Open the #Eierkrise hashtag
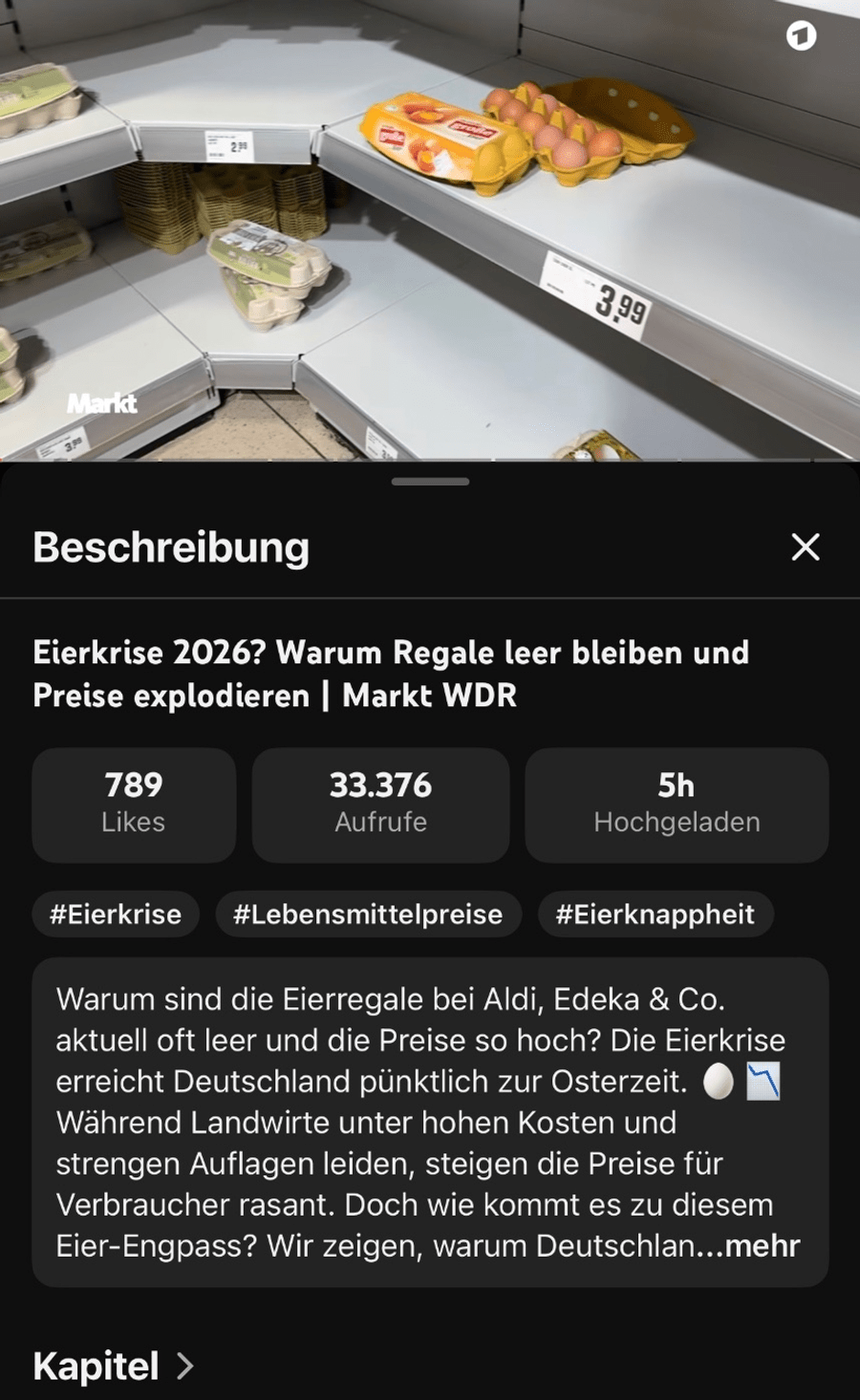 click(x=116, y=915)
